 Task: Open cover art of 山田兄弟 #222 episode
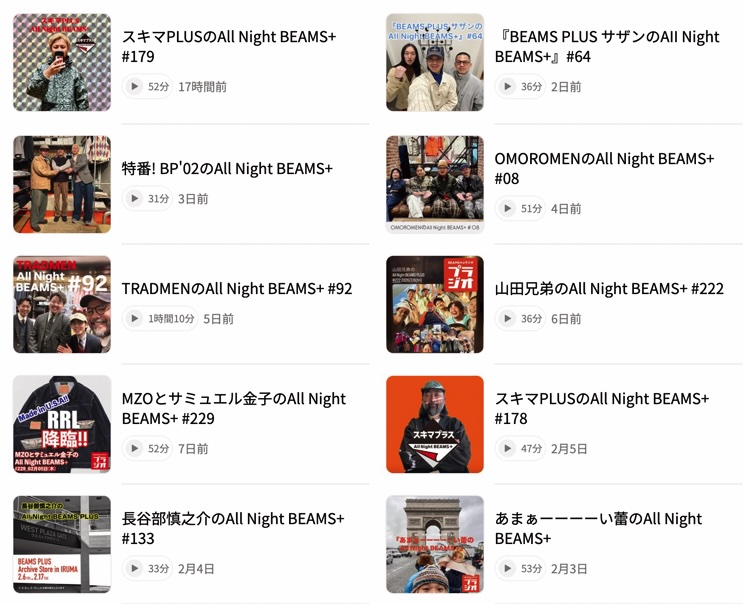435,304
